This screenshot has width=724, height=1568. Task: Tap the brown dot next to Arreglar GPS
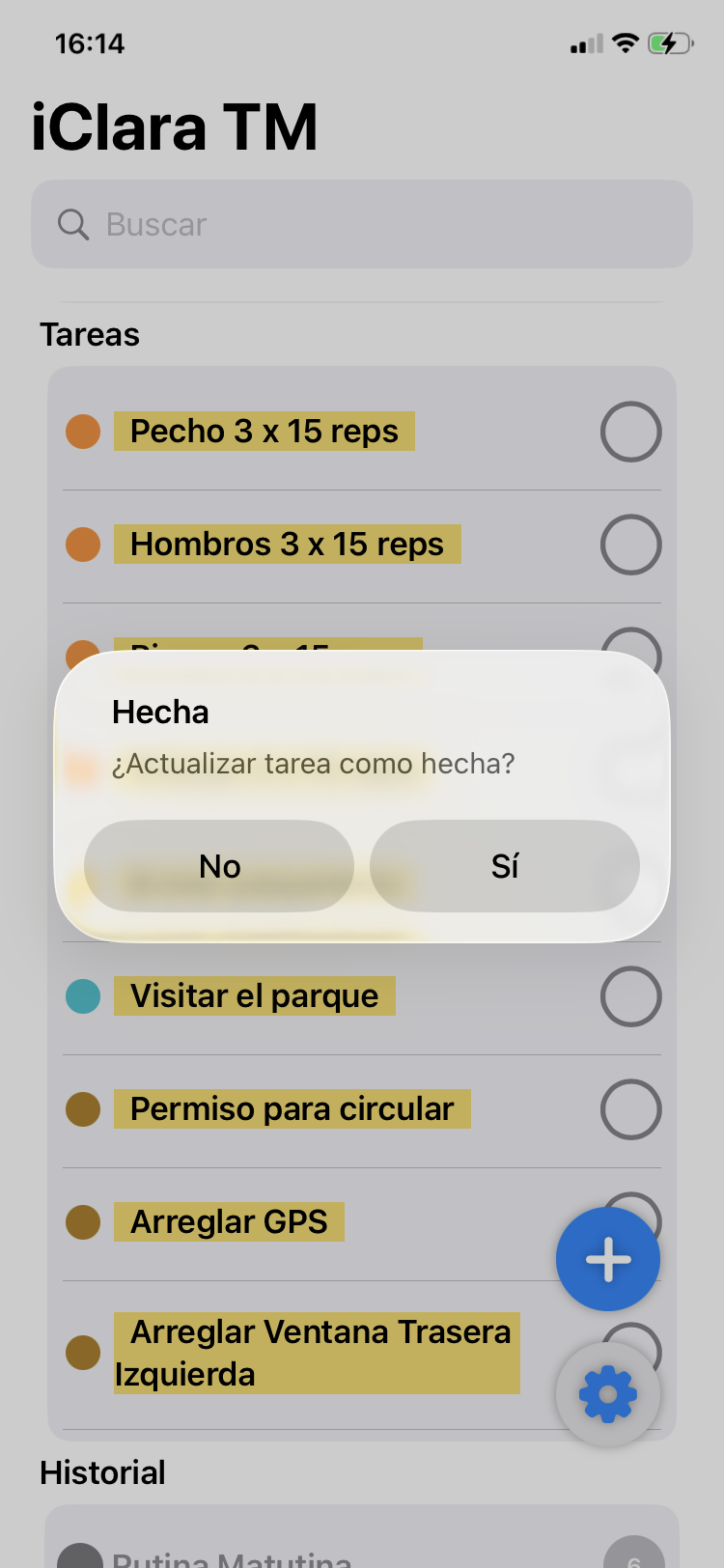click(x=83, y=1221)
